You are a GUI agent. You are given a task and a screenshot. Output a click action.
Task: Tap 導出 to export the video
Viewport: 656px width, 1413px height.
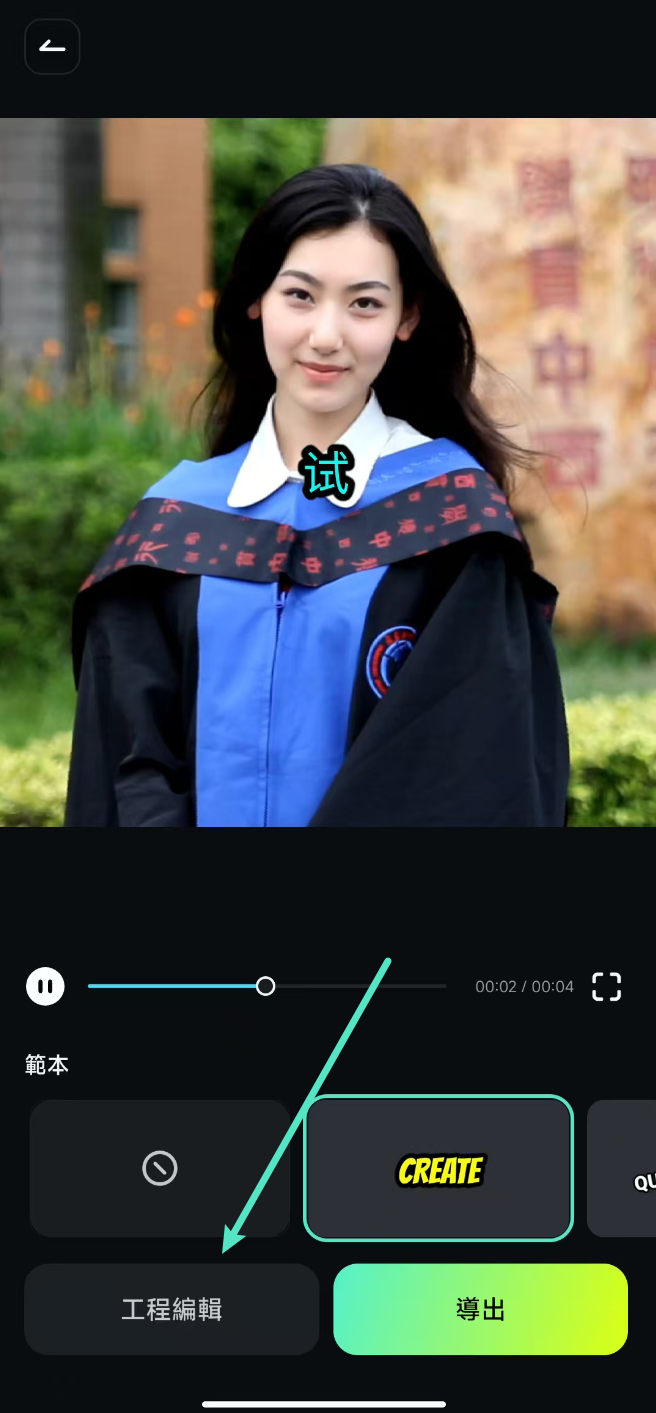click(480, 1309)
